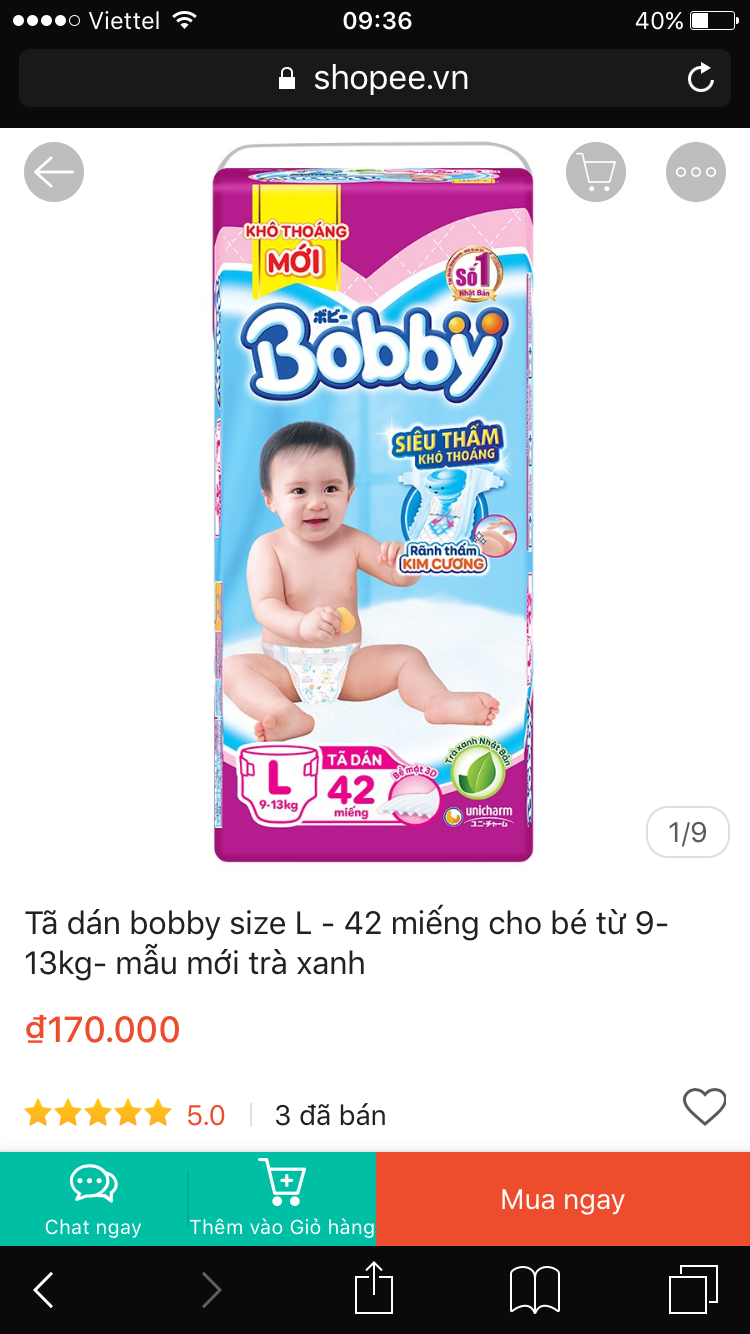Image resolution: width=750 pixels, height=1334 pixels.
Task: Open Safari bookmarks
Action: pos(534,1289)
